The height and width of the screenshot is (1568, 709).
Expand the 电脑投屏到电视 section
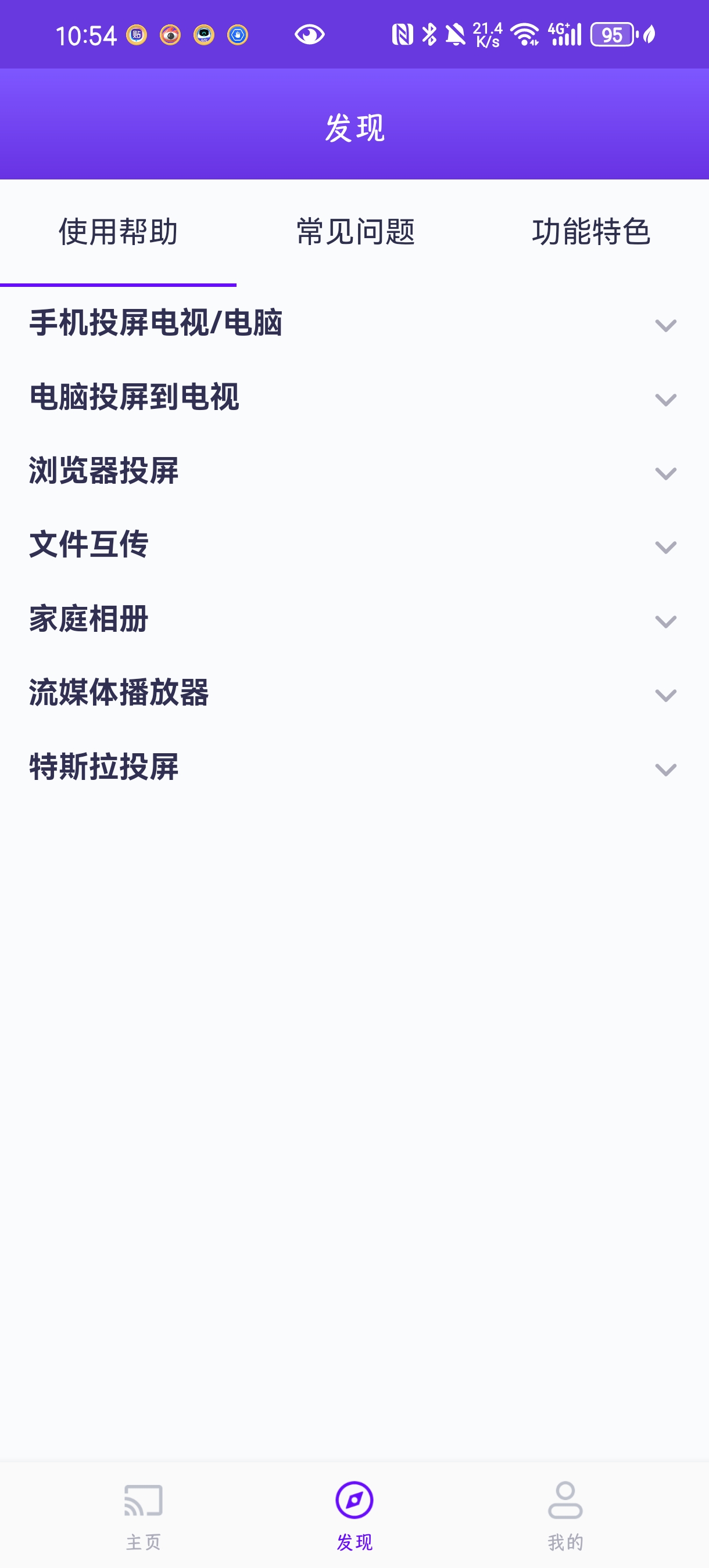click(x=353, y=398)
